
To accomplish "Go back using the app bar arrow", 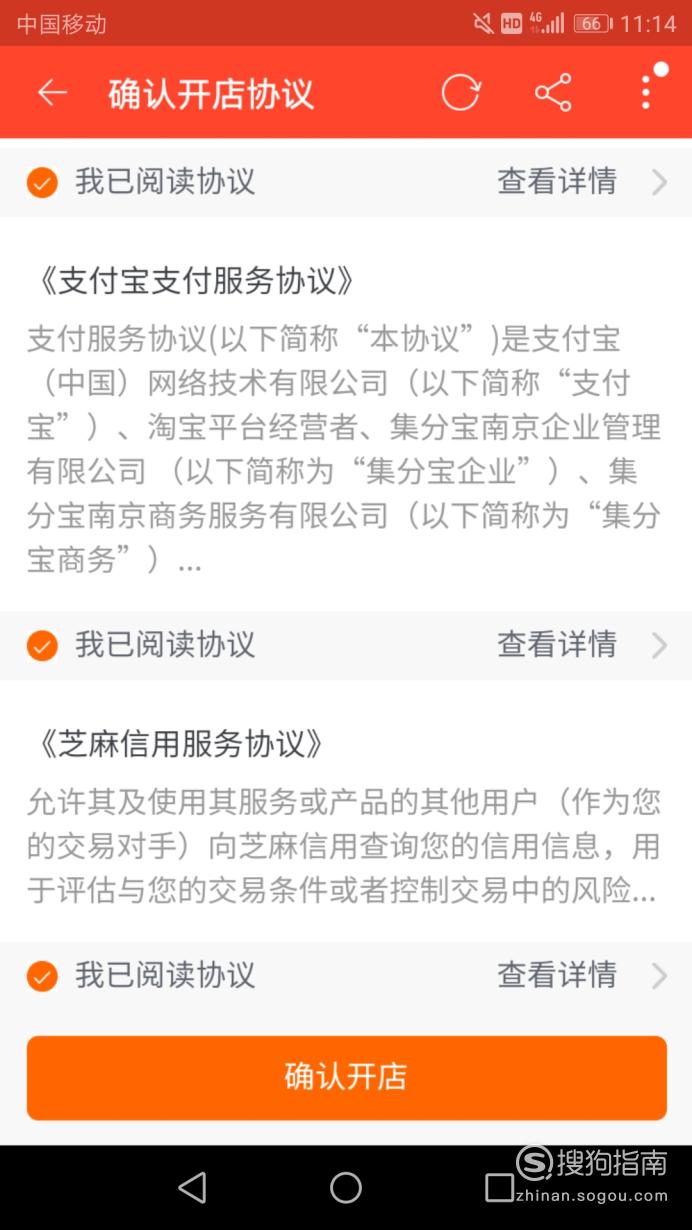I will pos(52,93).
